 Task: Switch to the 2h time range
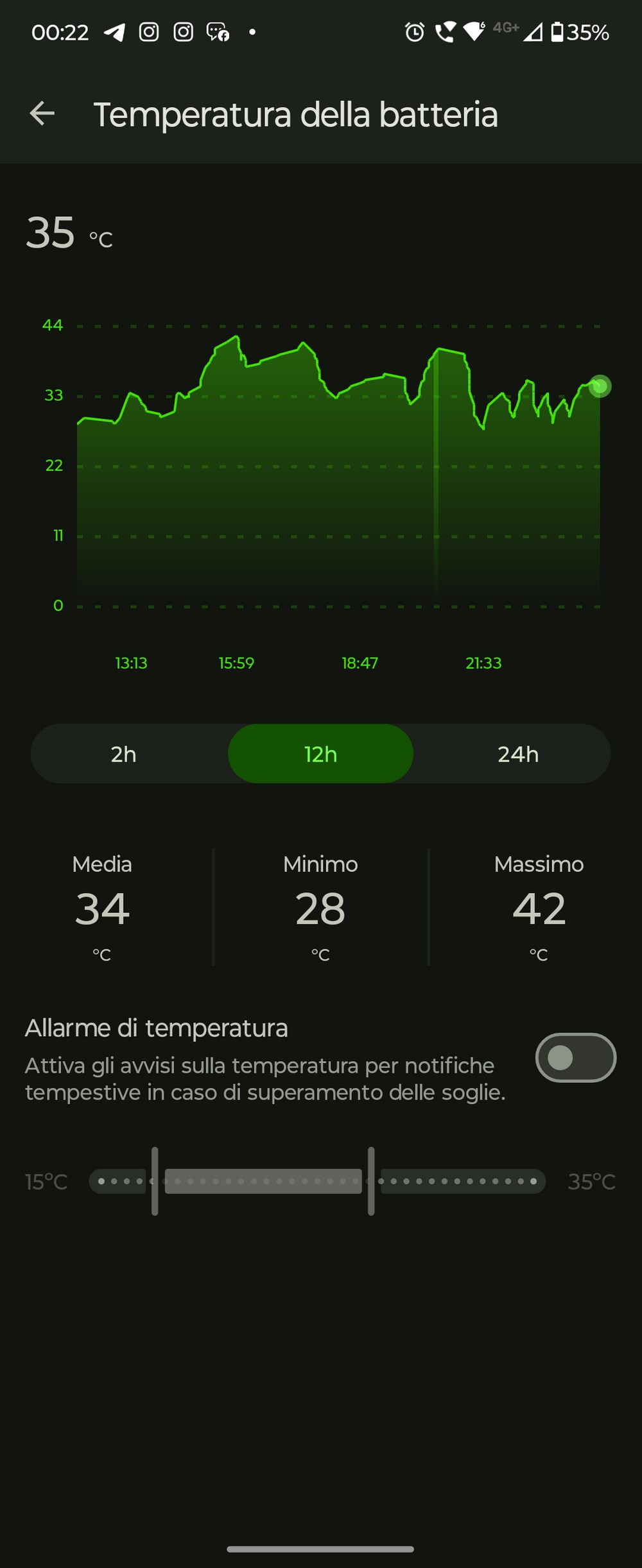coord(123,754)
